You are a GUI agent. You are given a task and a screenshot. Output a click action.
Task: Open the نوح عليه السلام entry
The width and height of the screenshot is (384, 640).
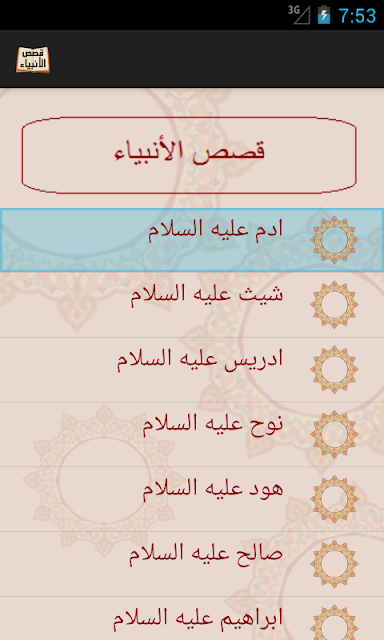point(192,434)
